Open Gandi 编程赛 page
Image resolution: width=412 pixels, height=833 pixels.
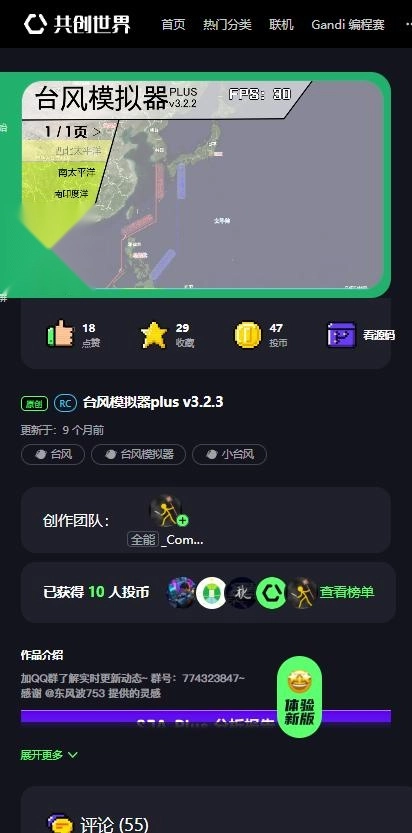click(x=348, y=24)
